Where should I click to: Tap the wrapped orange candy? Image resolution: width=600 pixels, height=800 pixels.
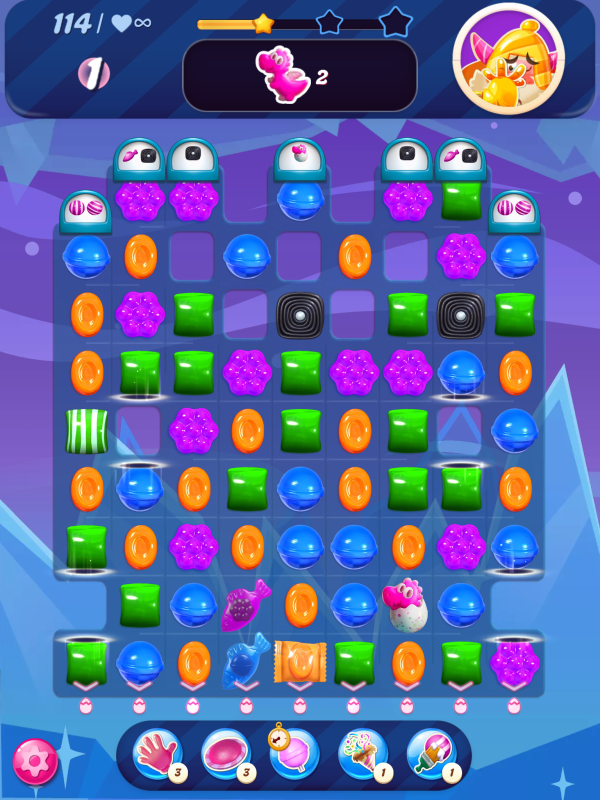pos(300,662)
